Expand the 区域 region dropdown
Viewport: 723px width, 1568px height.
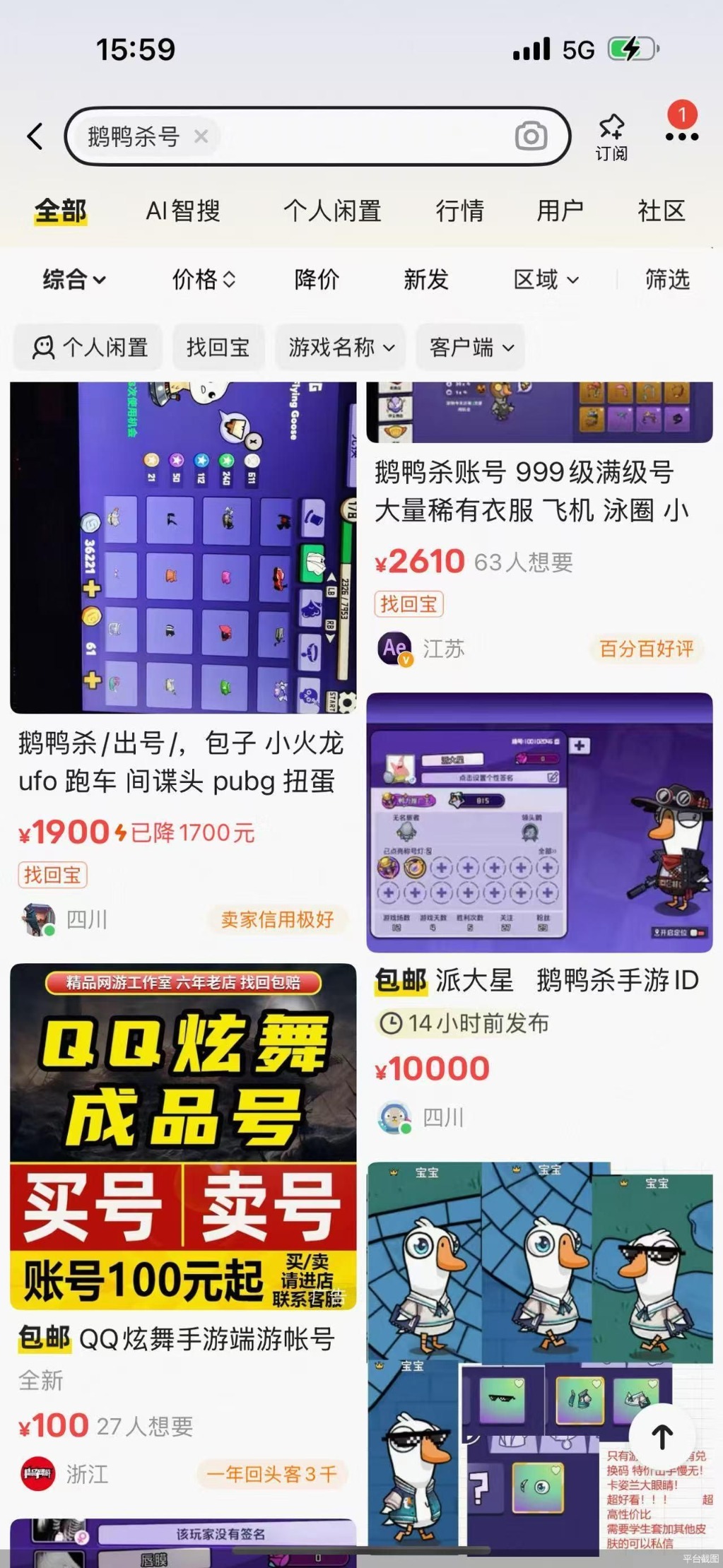tap(545, 281)
